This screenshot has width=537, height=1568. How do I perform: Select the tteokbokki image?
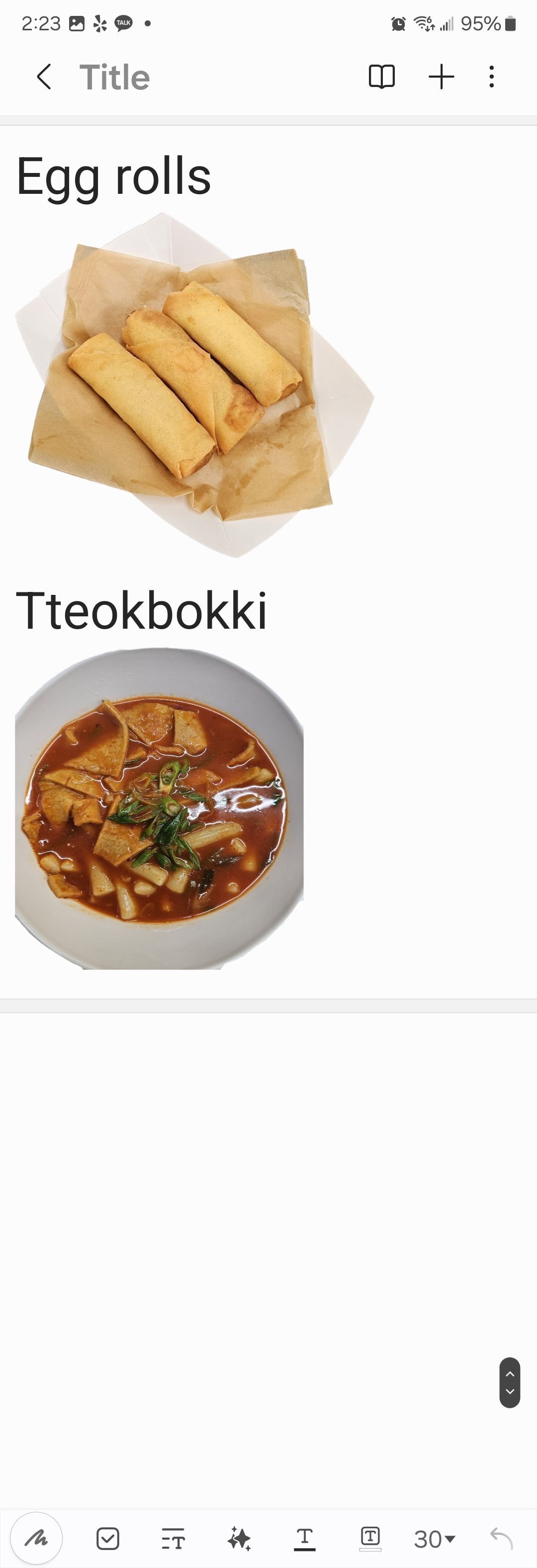(x=159, y=808)
